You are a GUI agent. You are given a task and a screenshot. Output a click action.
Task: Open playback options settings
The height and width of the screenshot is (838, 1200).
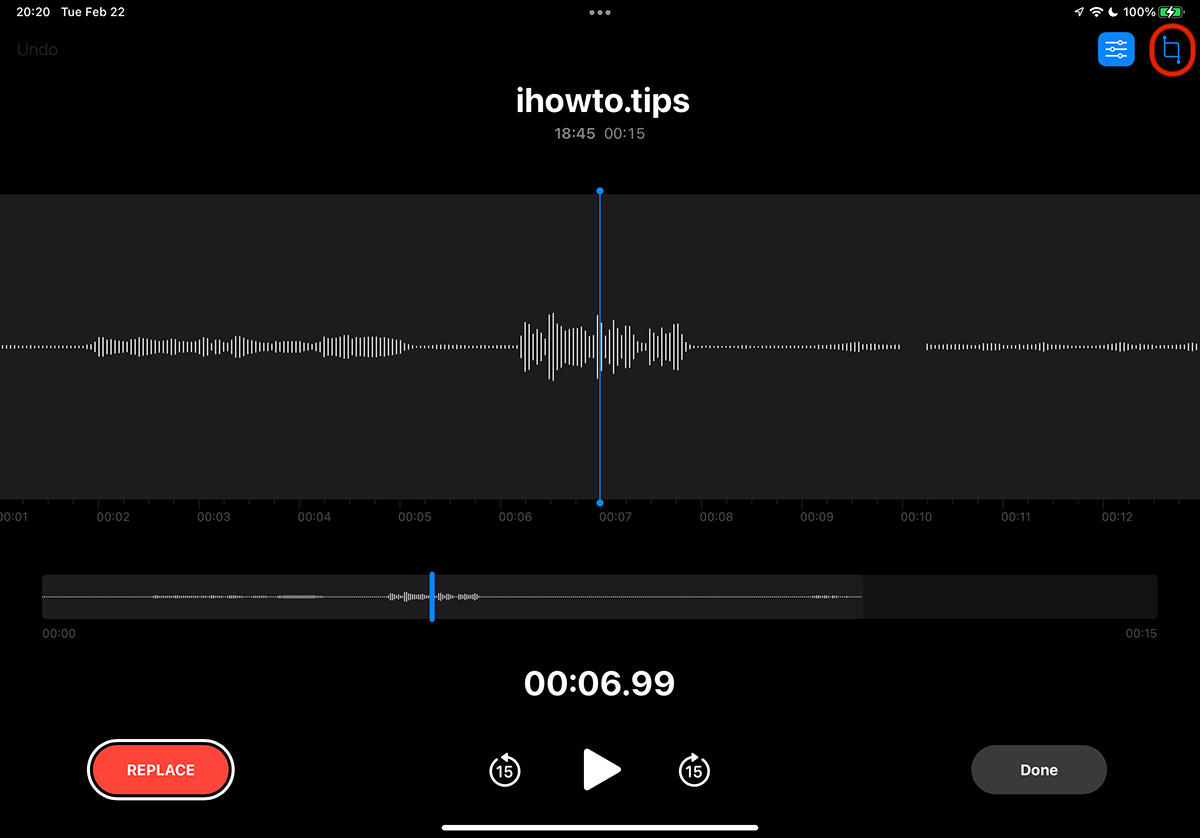[1116, 49]
